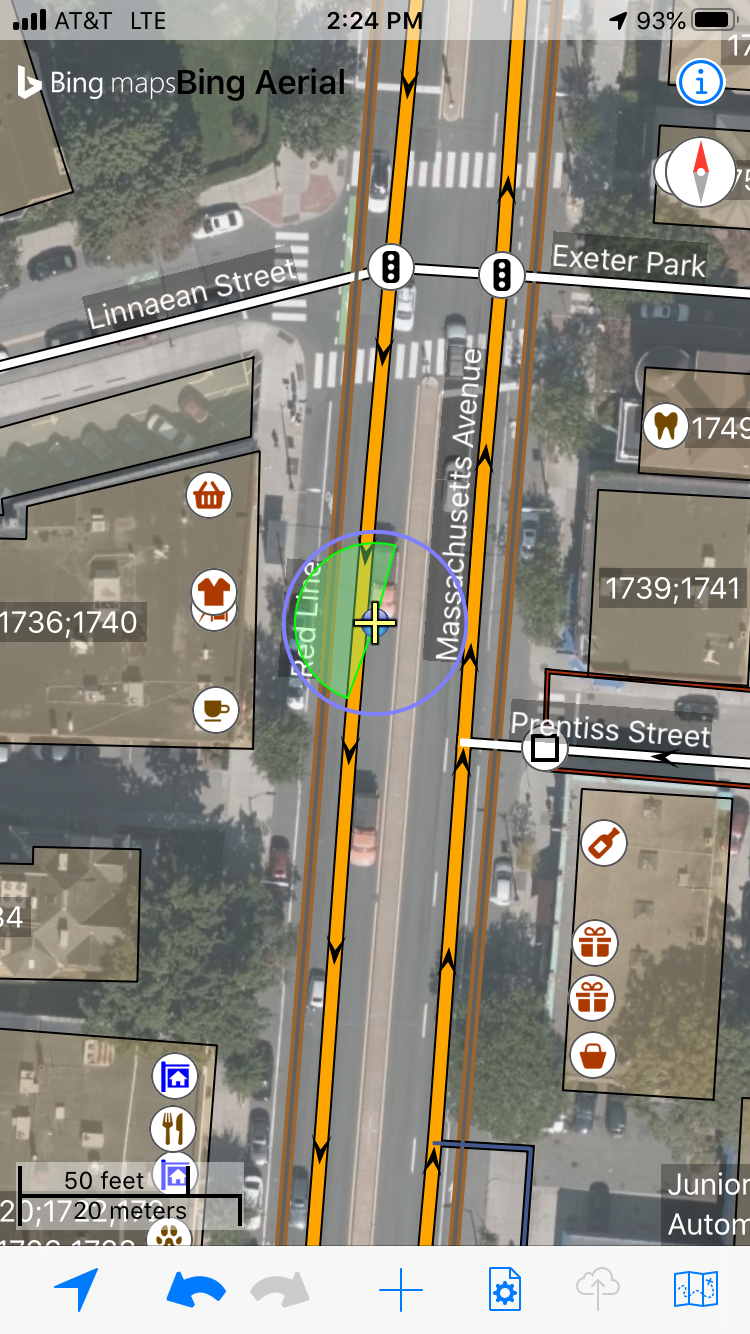
Task: Select the coffee cup cafe node
Action: click(216, 708)
